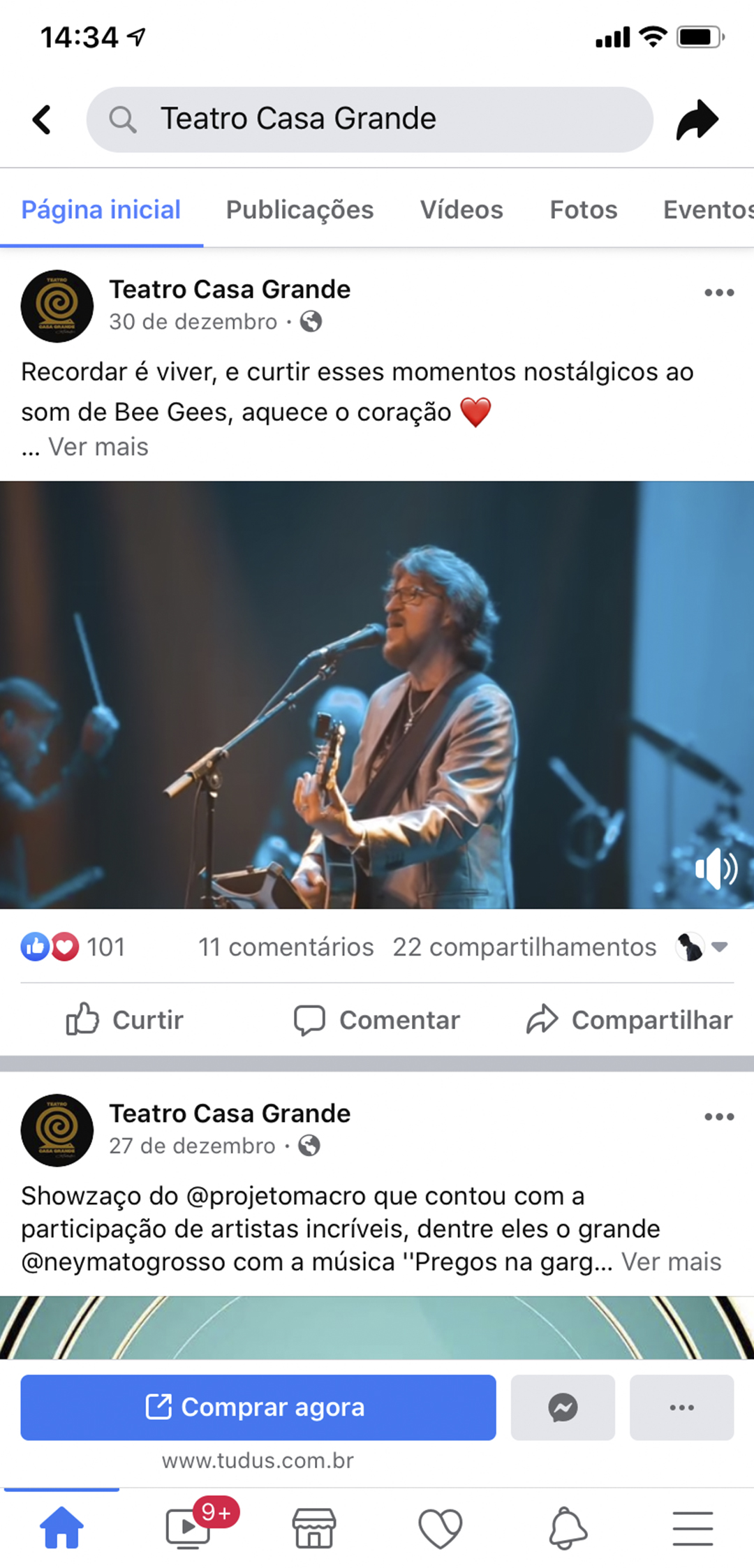Switch to the Publicações tab
This screenshot has height=1568, width=754.
tap(300, 210)
